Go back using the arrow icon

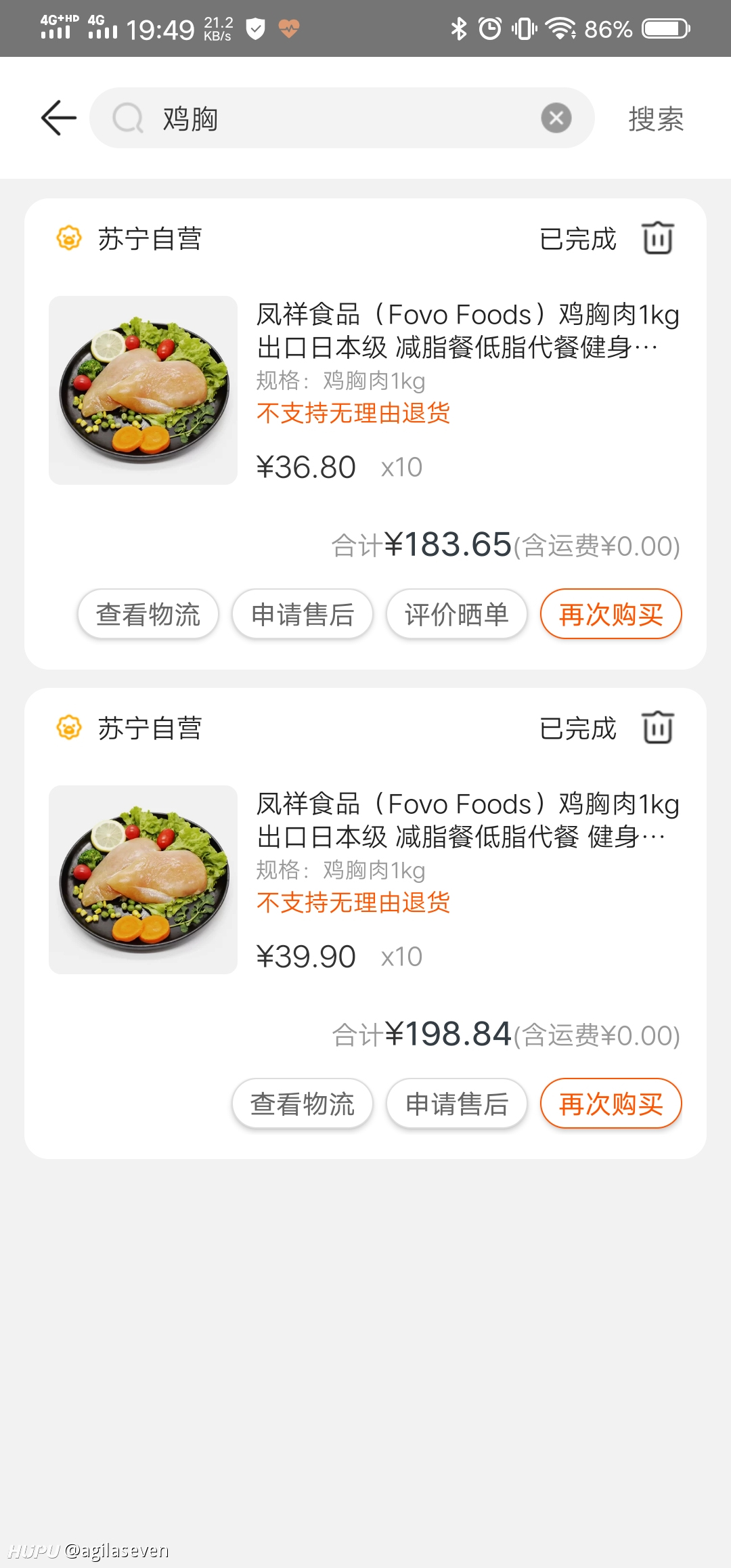(x=59, y=118)
